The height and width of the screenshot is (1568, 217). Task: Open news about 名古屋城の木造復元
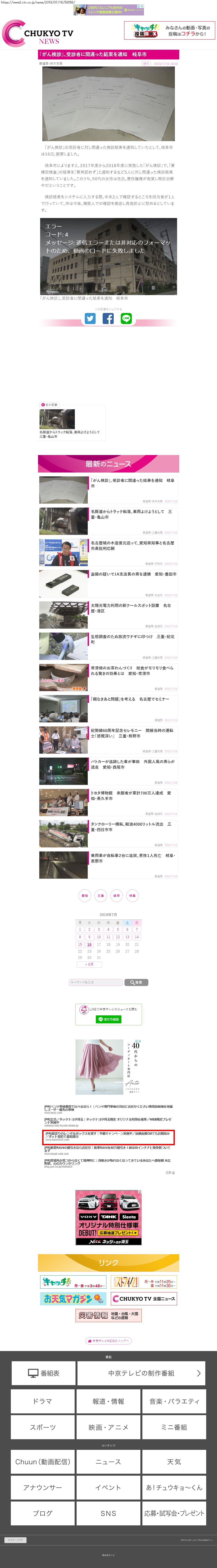point(132,545)
